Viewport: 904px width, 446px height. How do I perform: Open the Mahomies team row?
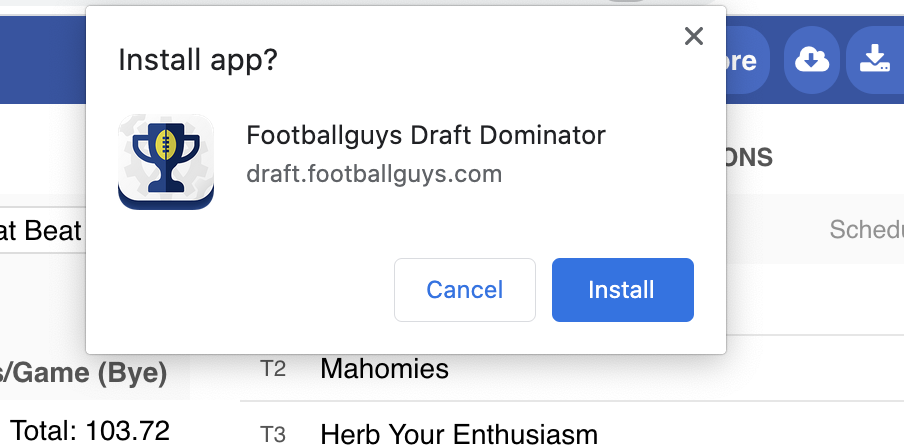point(384,369)
